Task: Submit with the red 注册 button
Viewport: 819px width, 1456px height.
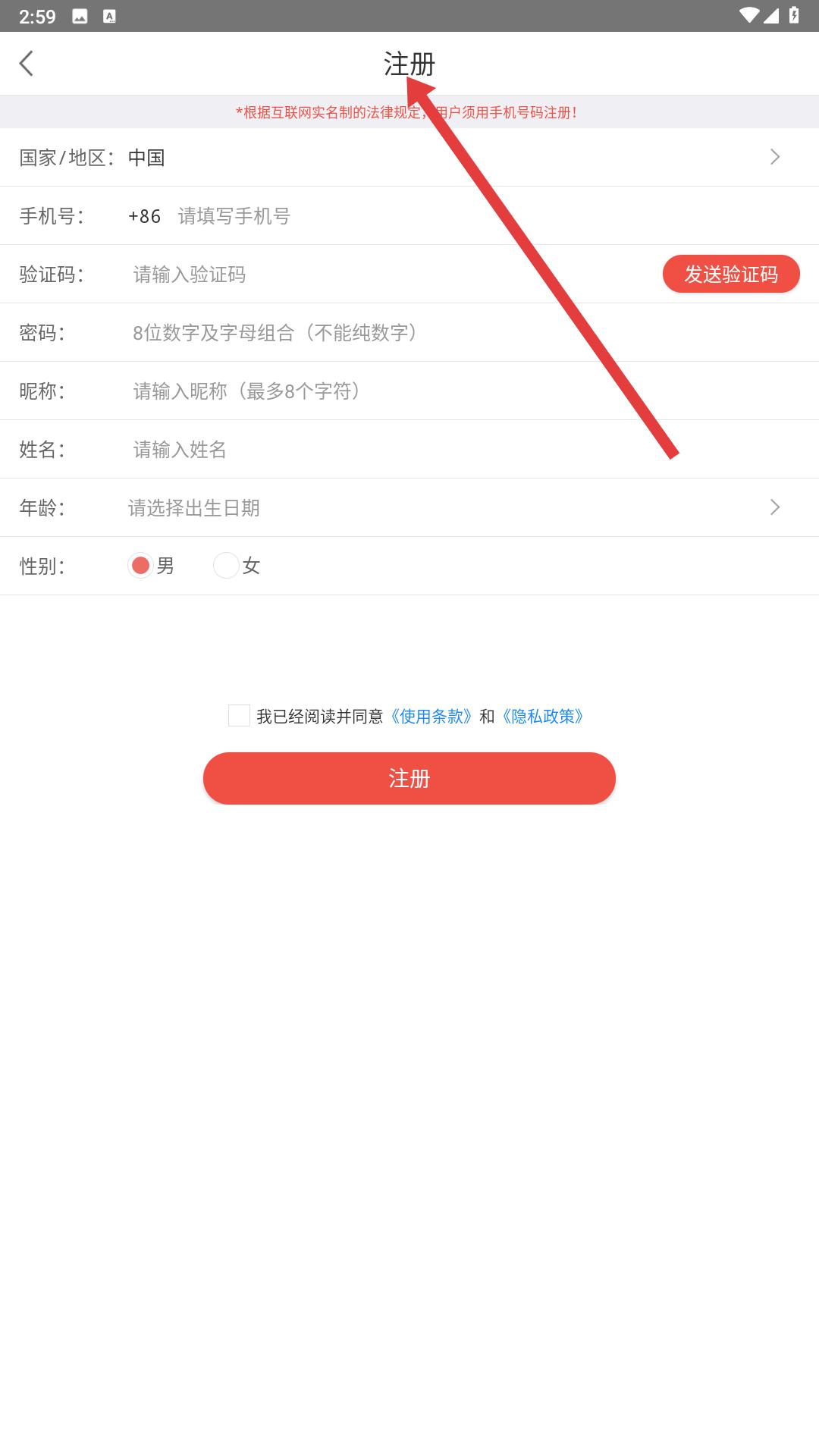Action: [409, 778]
